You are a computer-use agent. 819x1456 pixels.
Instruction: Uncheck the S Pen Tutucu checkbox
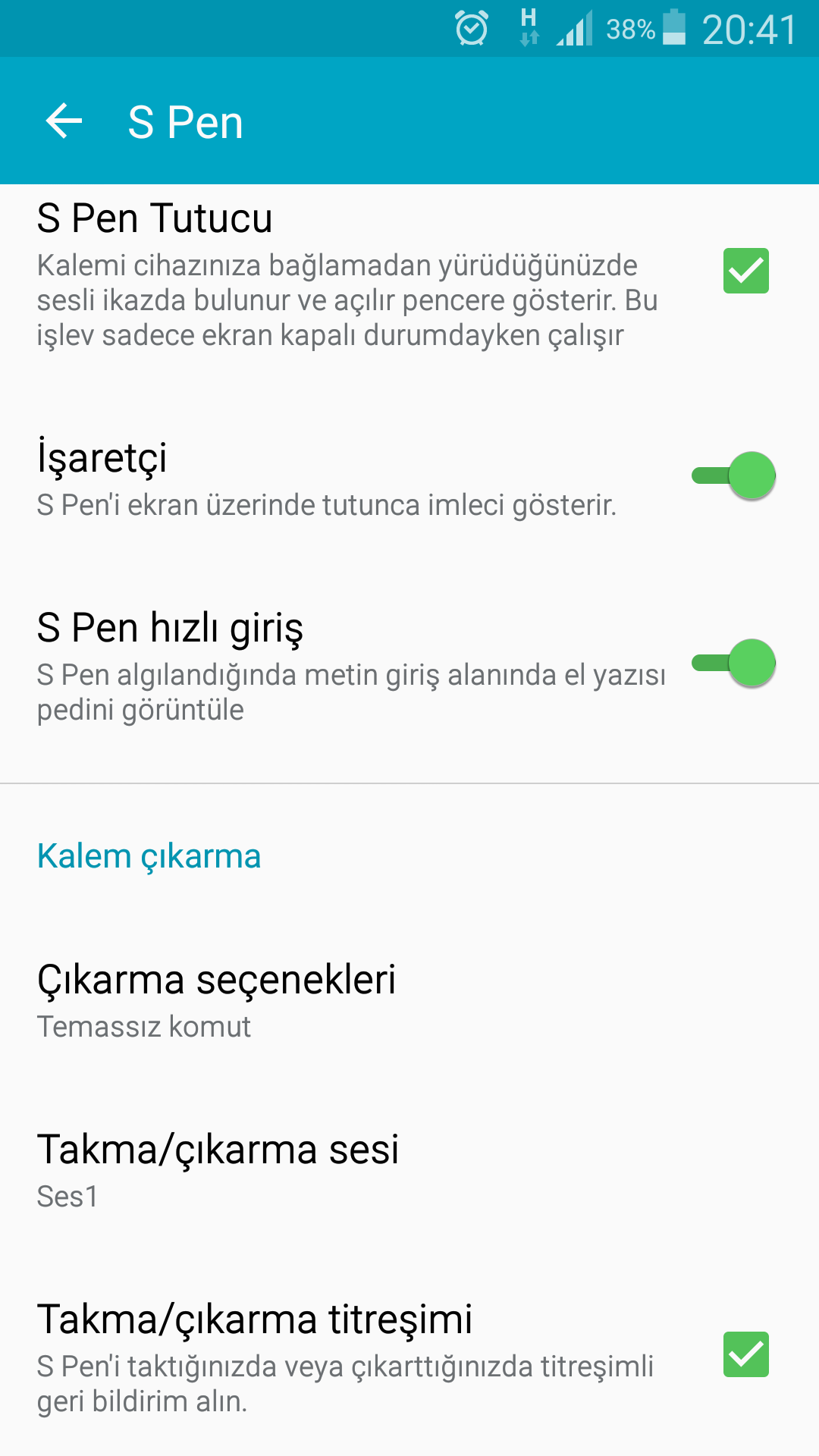(745, 271)
